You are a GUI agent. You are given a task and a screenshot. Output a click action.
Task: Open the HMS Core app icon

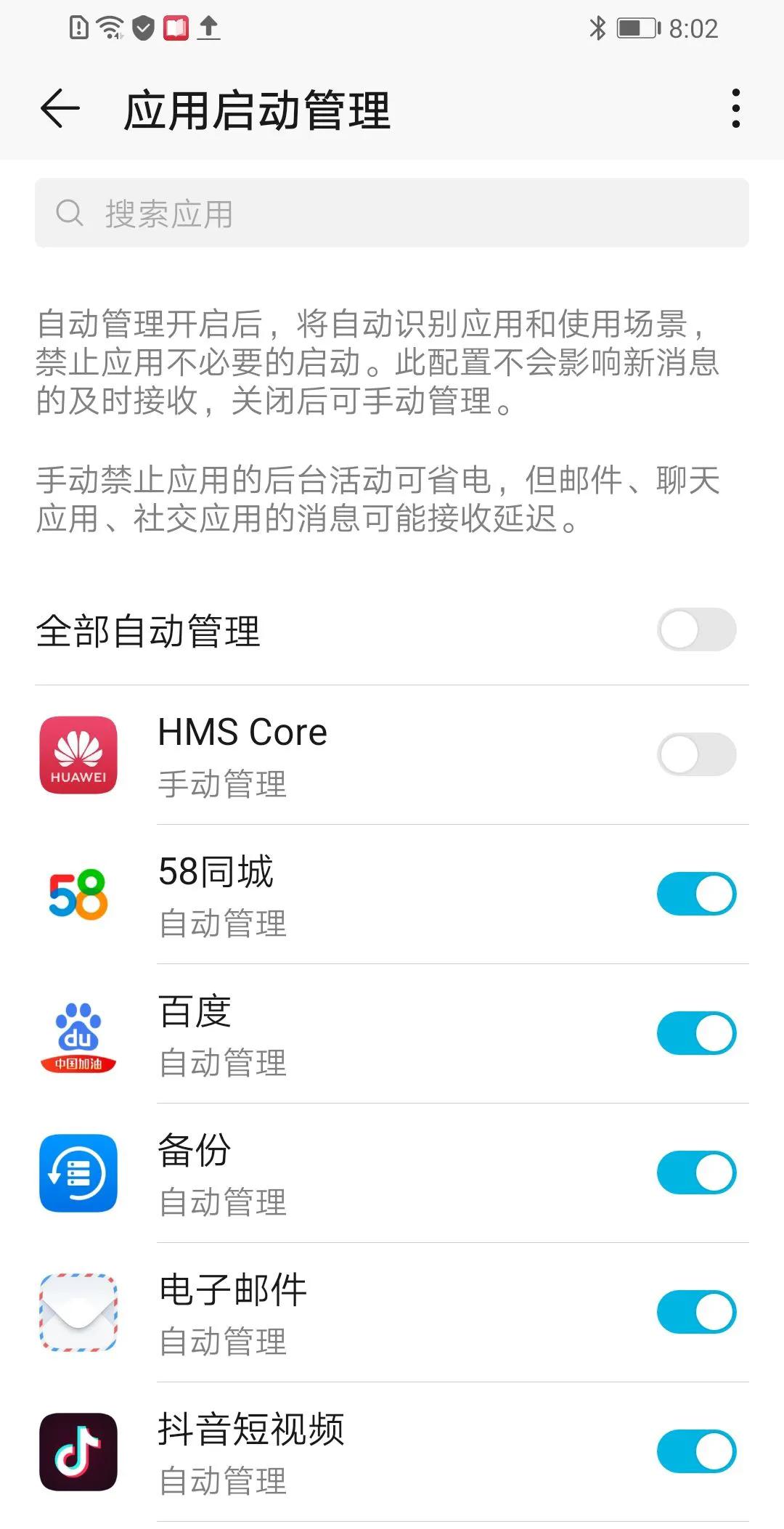click(78, 754)
